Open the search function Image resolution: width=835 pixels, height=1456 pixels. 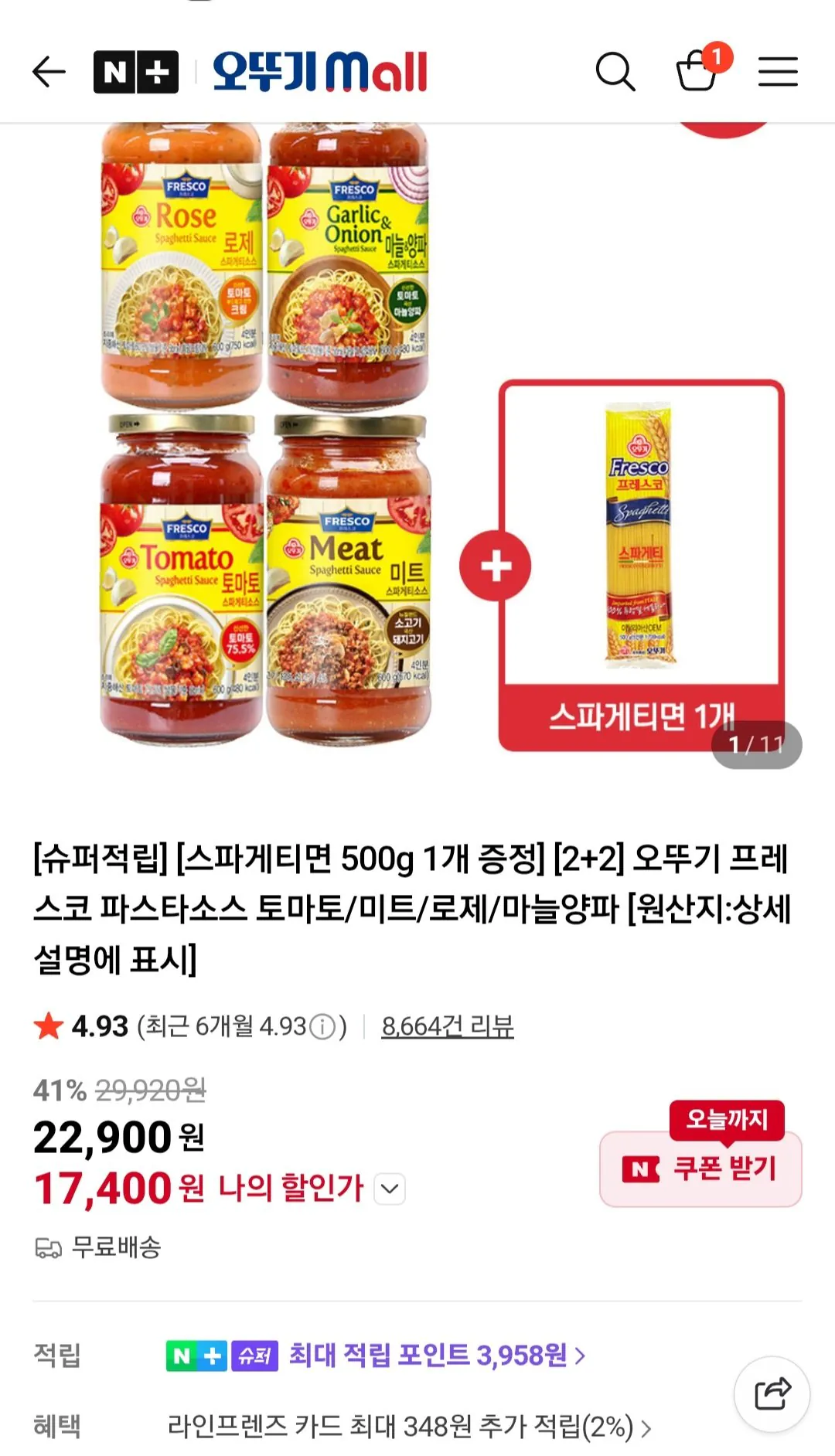(x=615, y=70)
